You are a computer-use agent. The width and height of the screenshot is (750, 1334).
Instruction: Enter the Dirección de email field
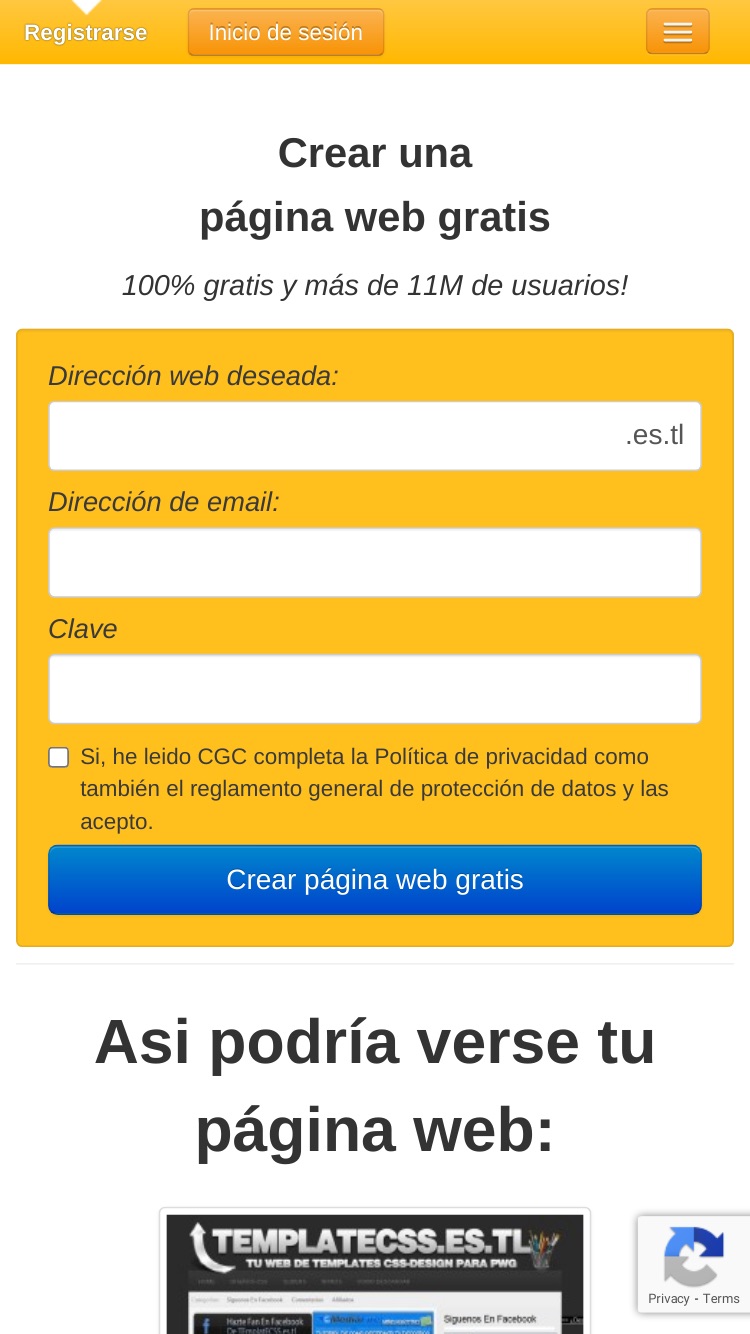(x=375, y=563)
